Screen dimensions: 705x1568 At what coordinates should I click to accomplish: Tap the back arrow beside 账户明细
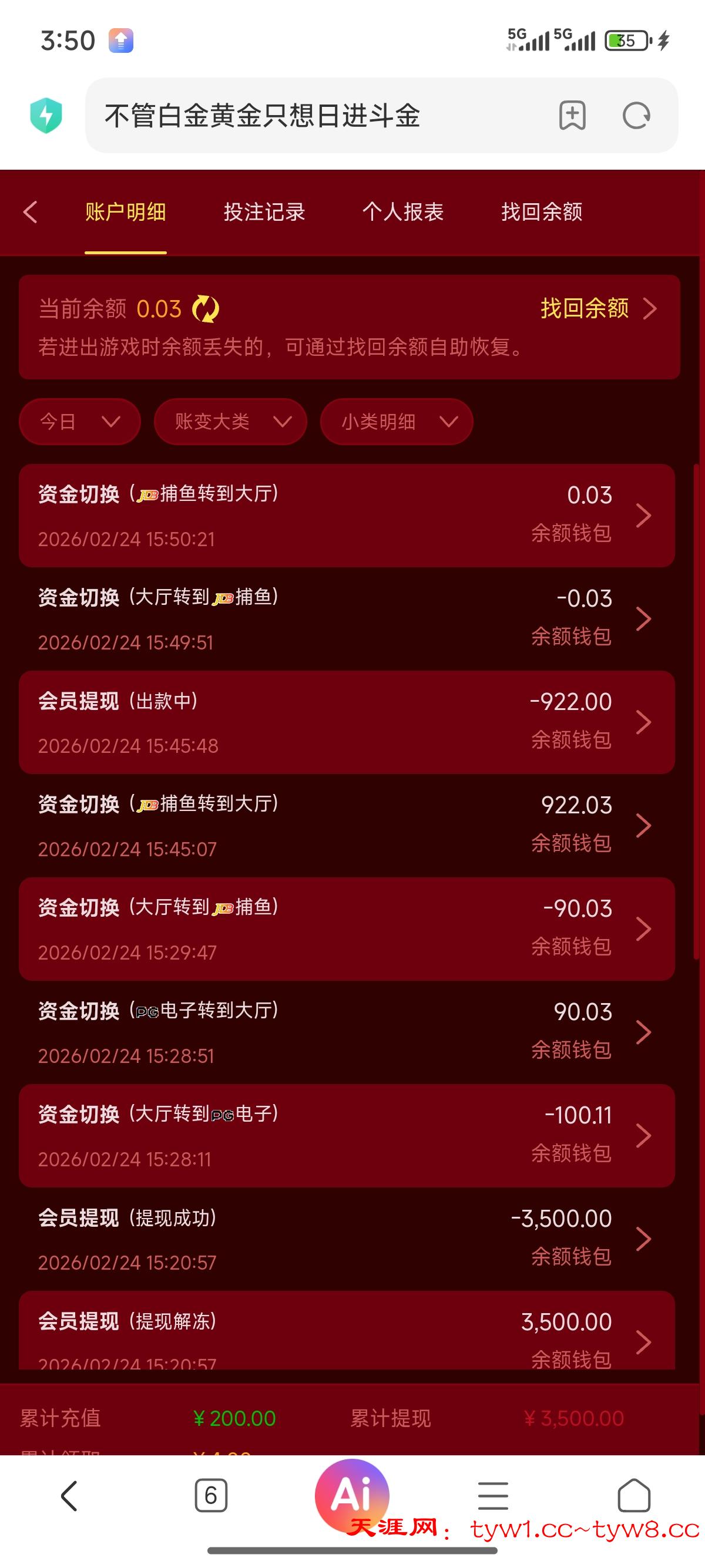pyautogui.click(x=31, y=213)
